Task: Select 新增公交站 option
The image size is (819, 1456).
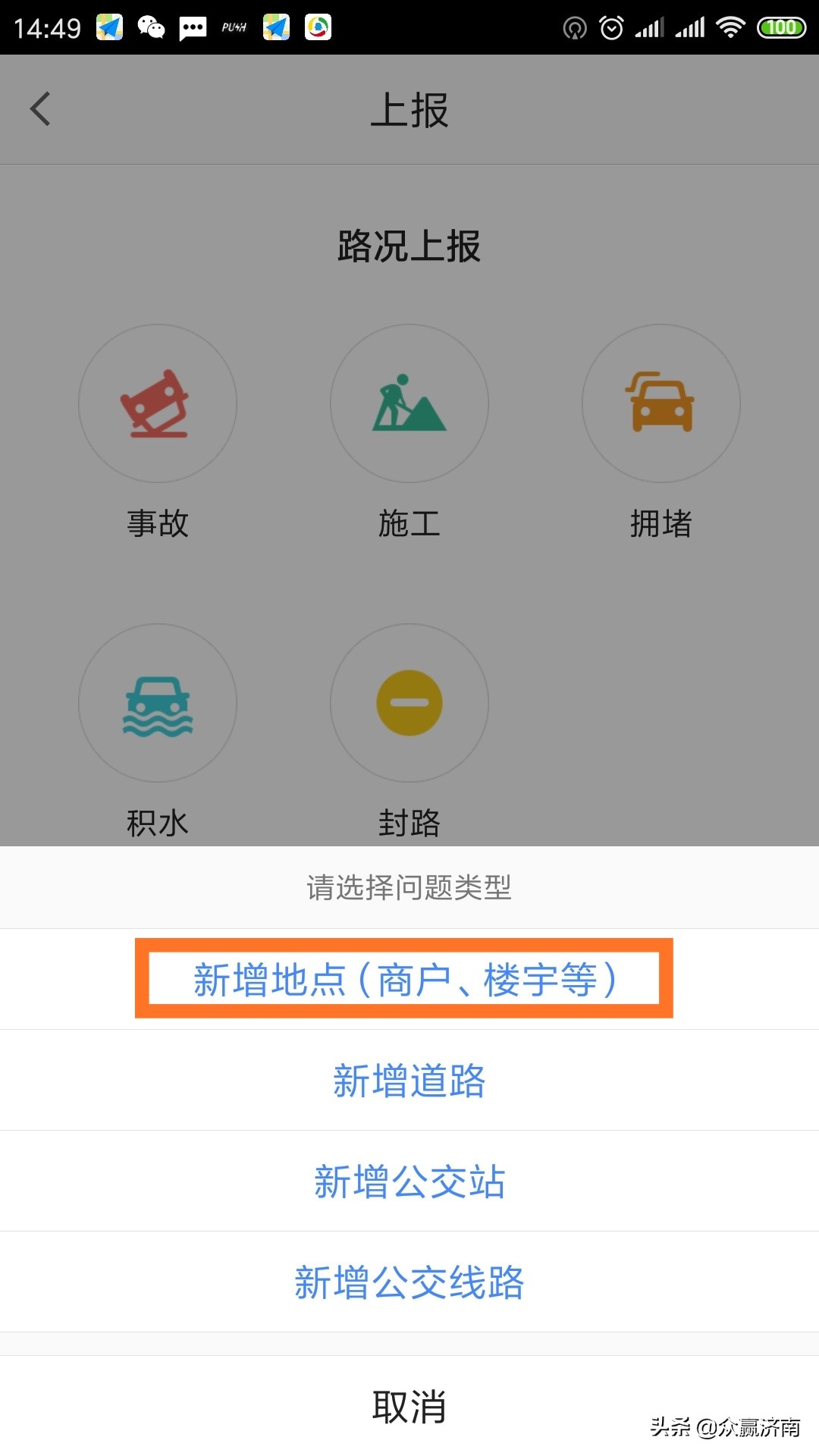Action: 409,1181
